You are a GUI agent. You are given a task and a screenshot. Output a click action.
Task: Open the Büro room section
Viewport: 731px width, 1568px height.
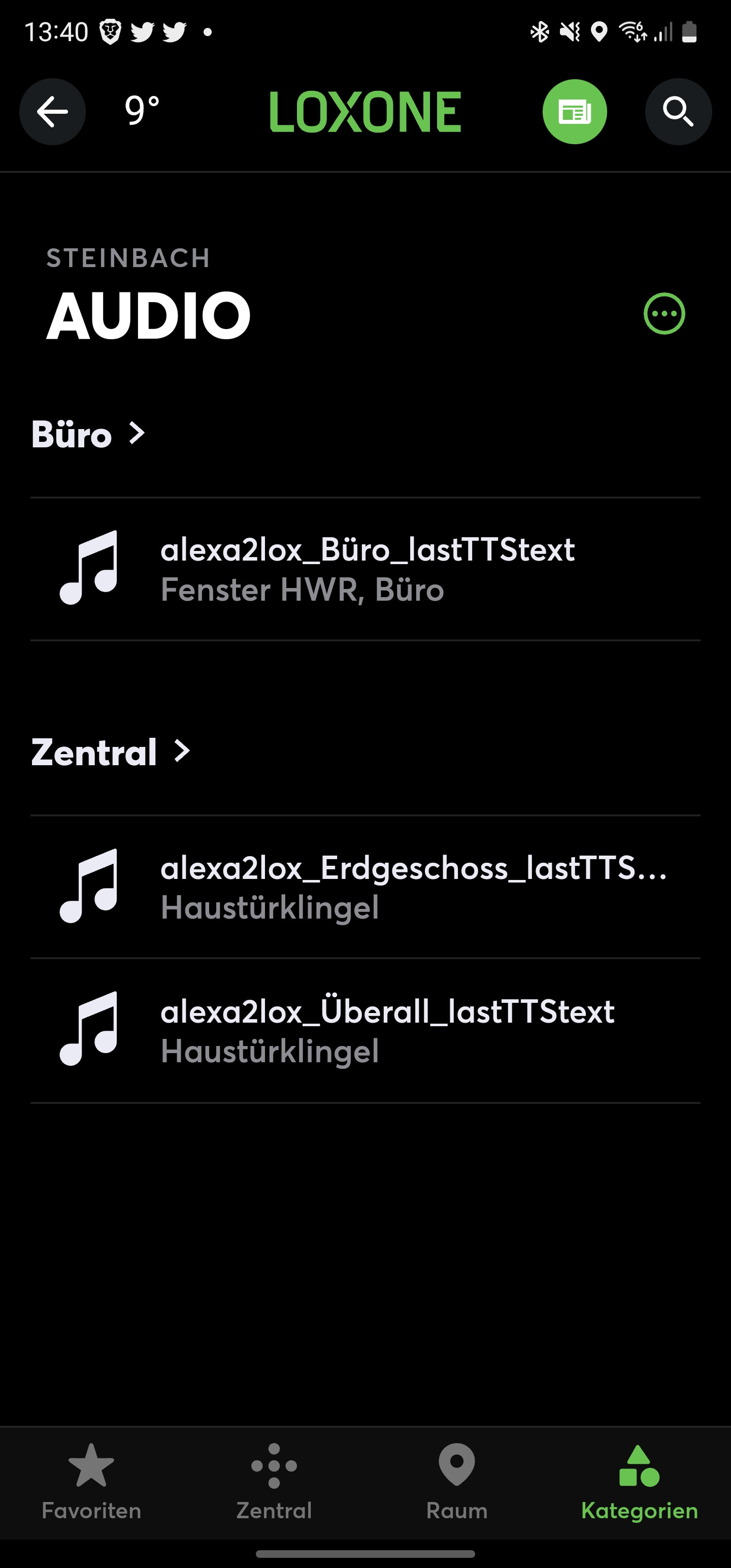(x=88, y=435)
